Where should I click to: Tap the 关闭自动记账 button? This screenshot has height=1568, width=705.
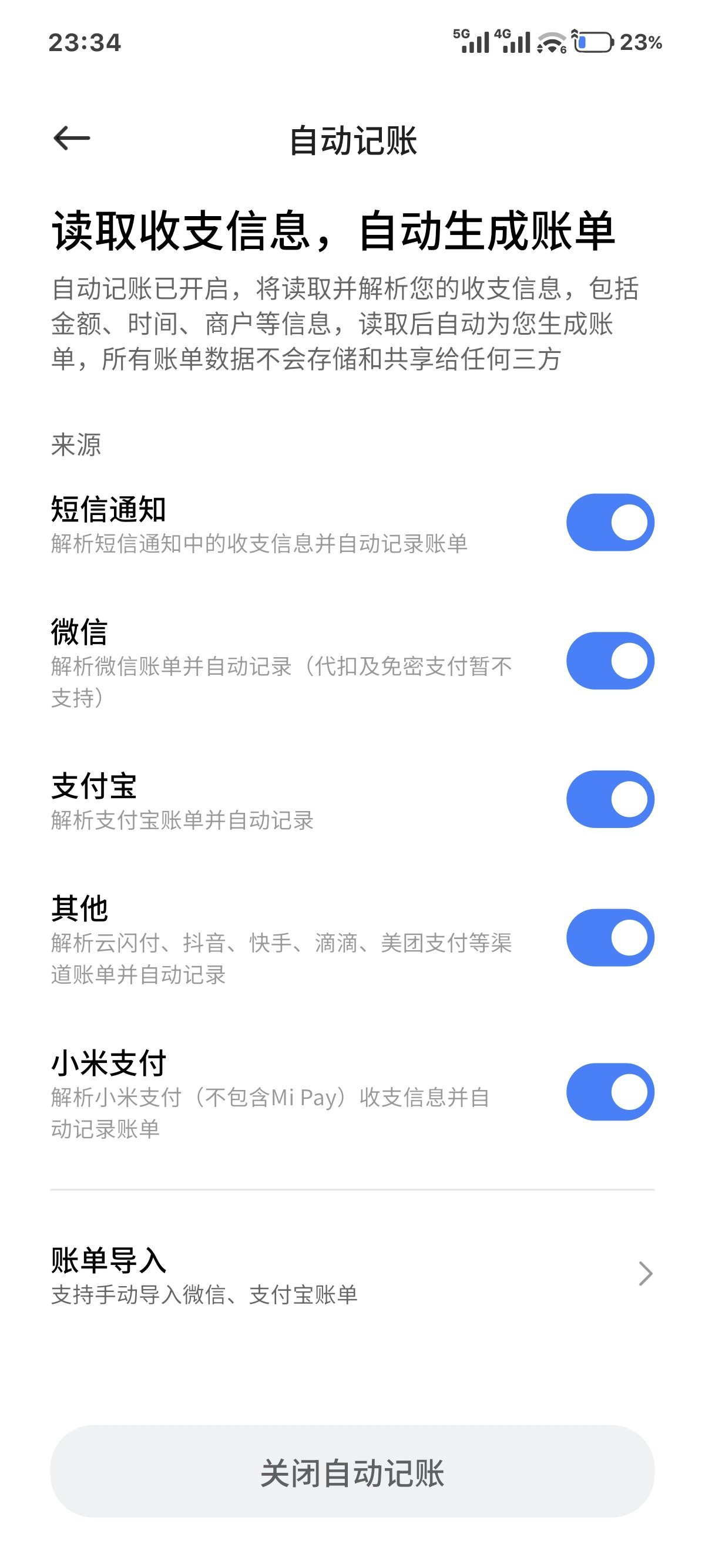pos(352,1472)
